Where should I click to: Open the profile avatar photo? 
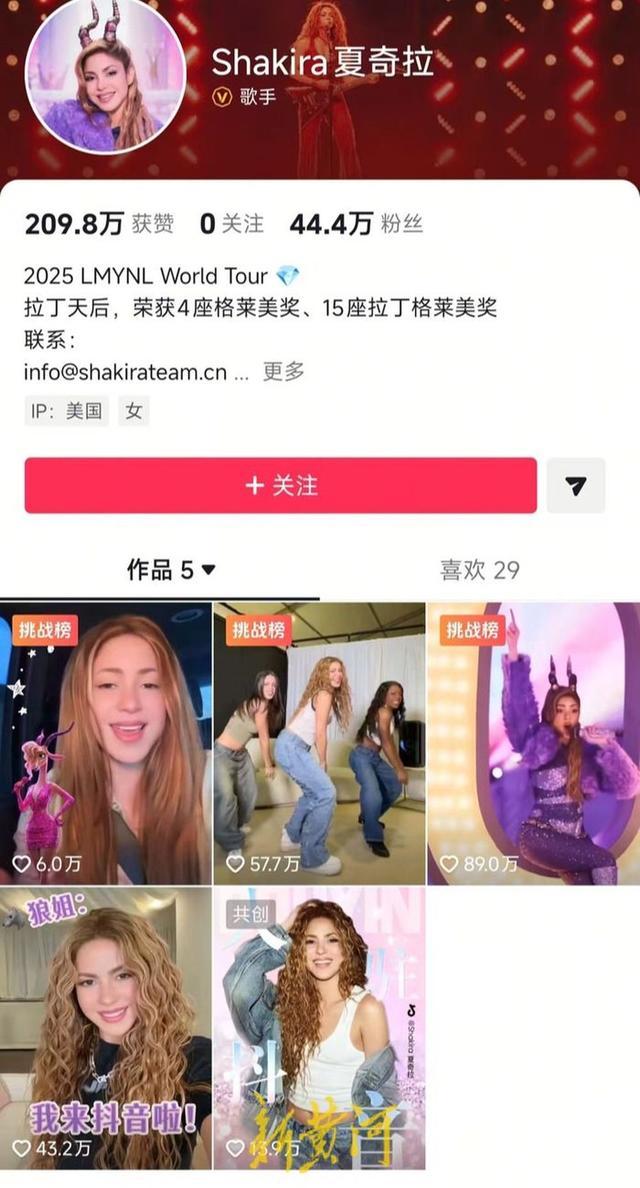tap(105, 75)
